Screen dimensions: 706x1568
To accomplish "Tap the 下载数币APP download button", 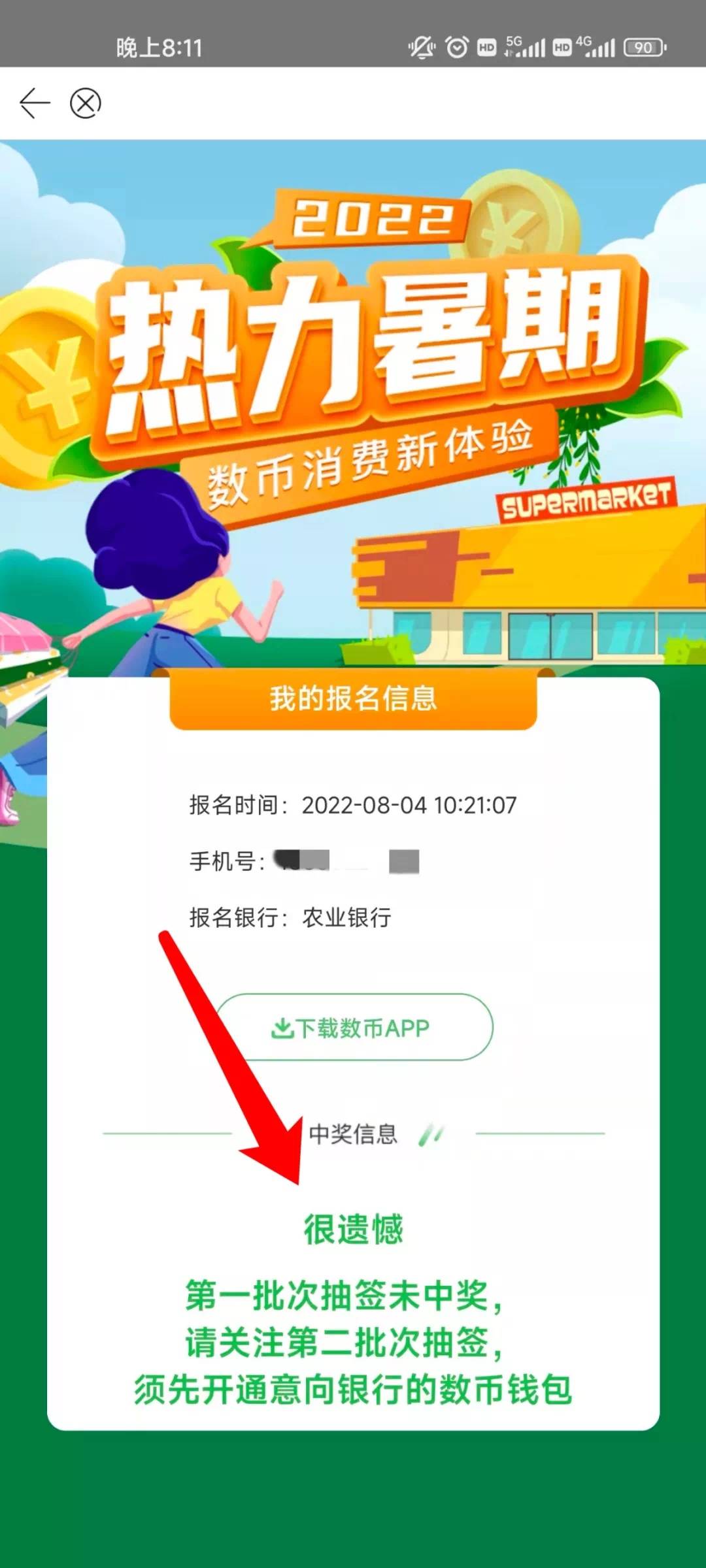I will (x=353, y=1028).
